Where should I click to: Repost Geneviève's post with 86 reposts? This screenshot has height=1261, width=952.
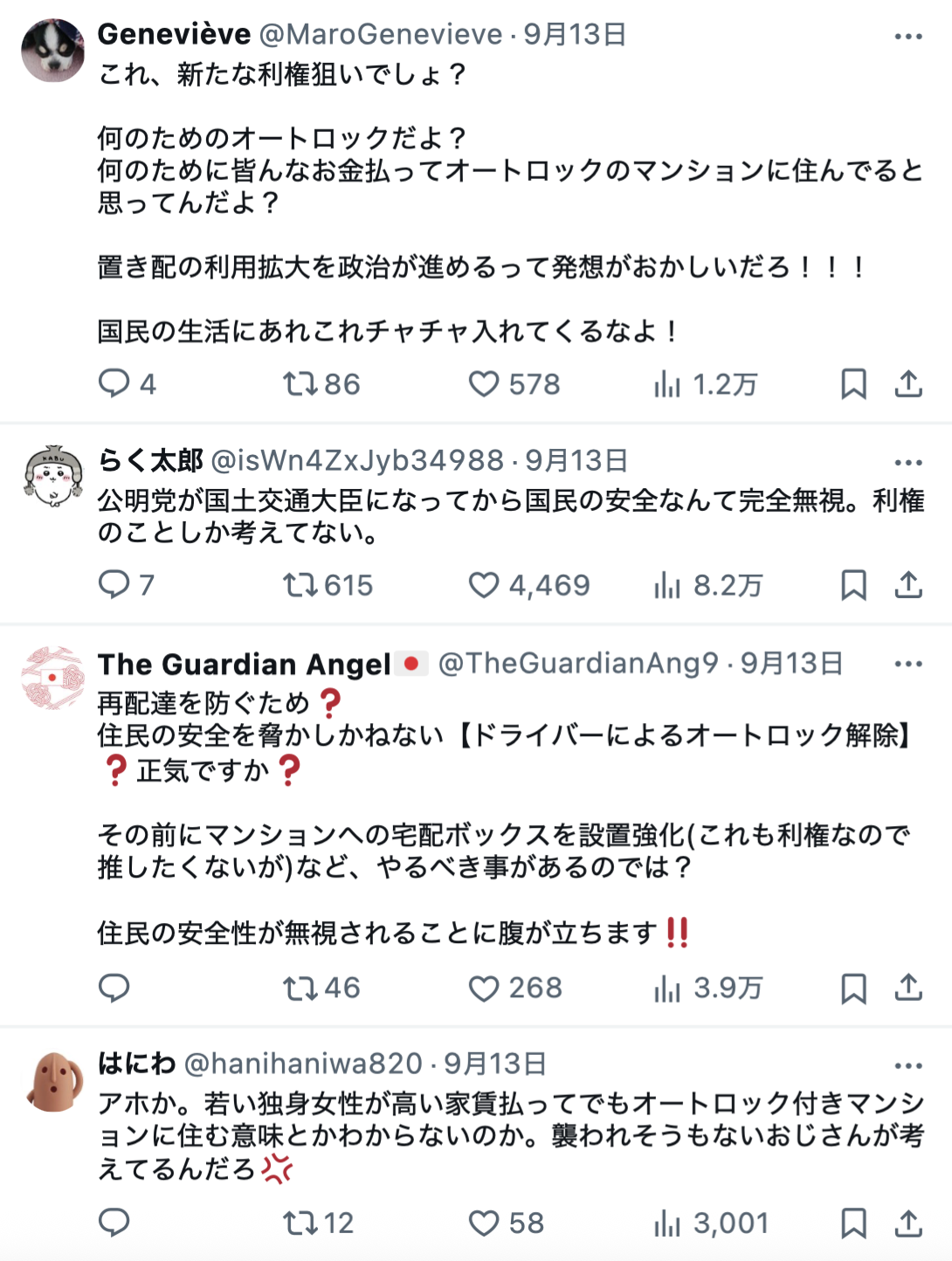(300, 383)
